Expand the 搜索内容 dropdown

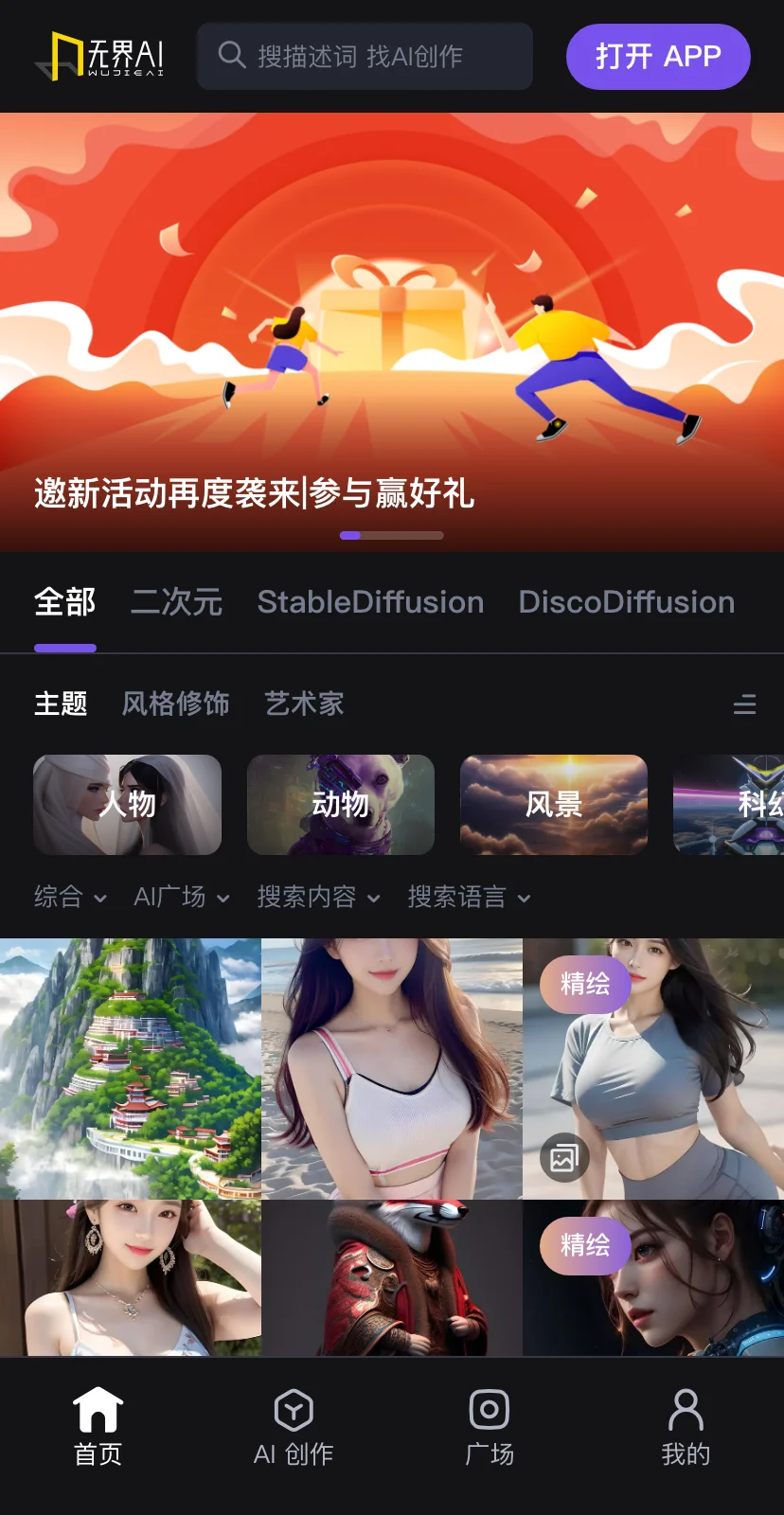coord(318,897)
